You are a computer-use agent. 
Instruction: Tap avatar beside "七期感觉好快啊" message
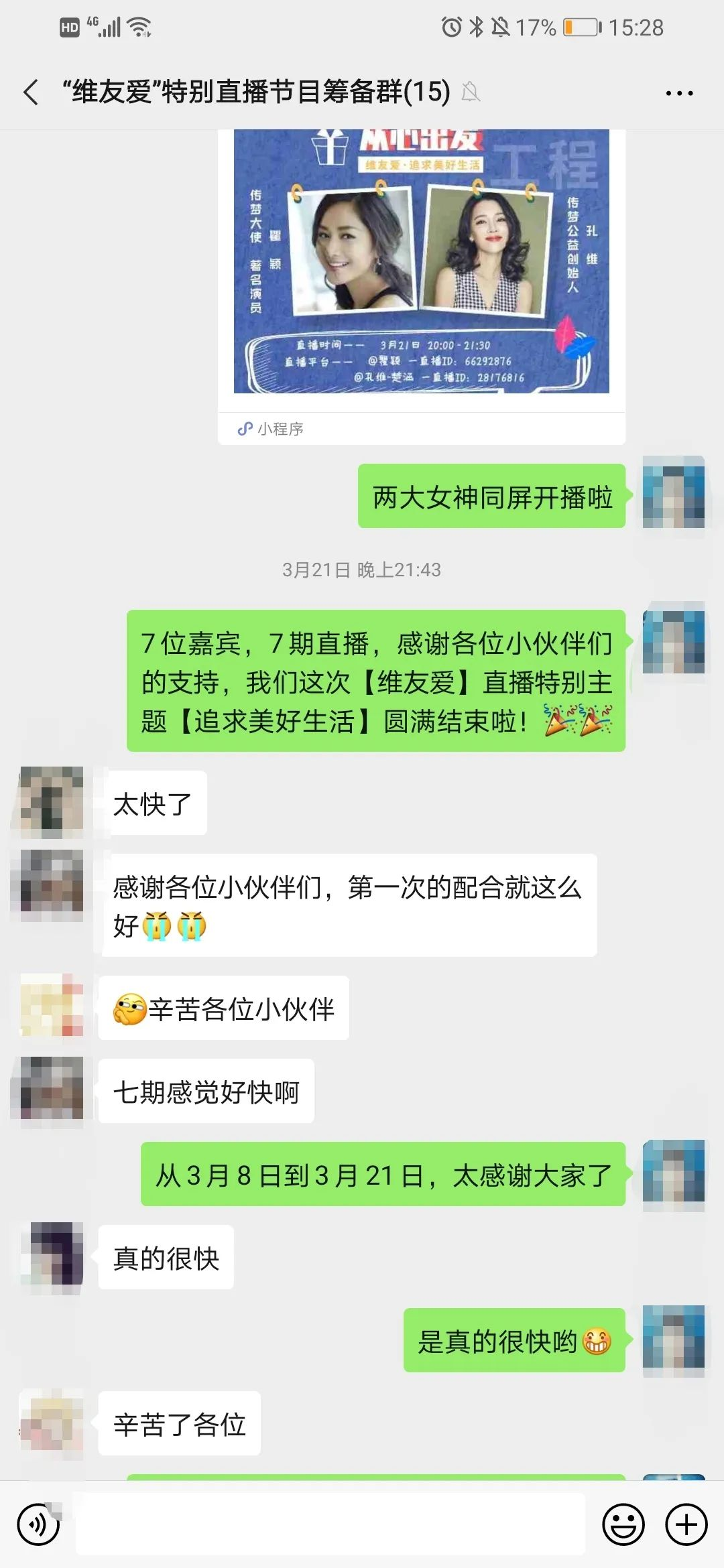point(52,1089)
